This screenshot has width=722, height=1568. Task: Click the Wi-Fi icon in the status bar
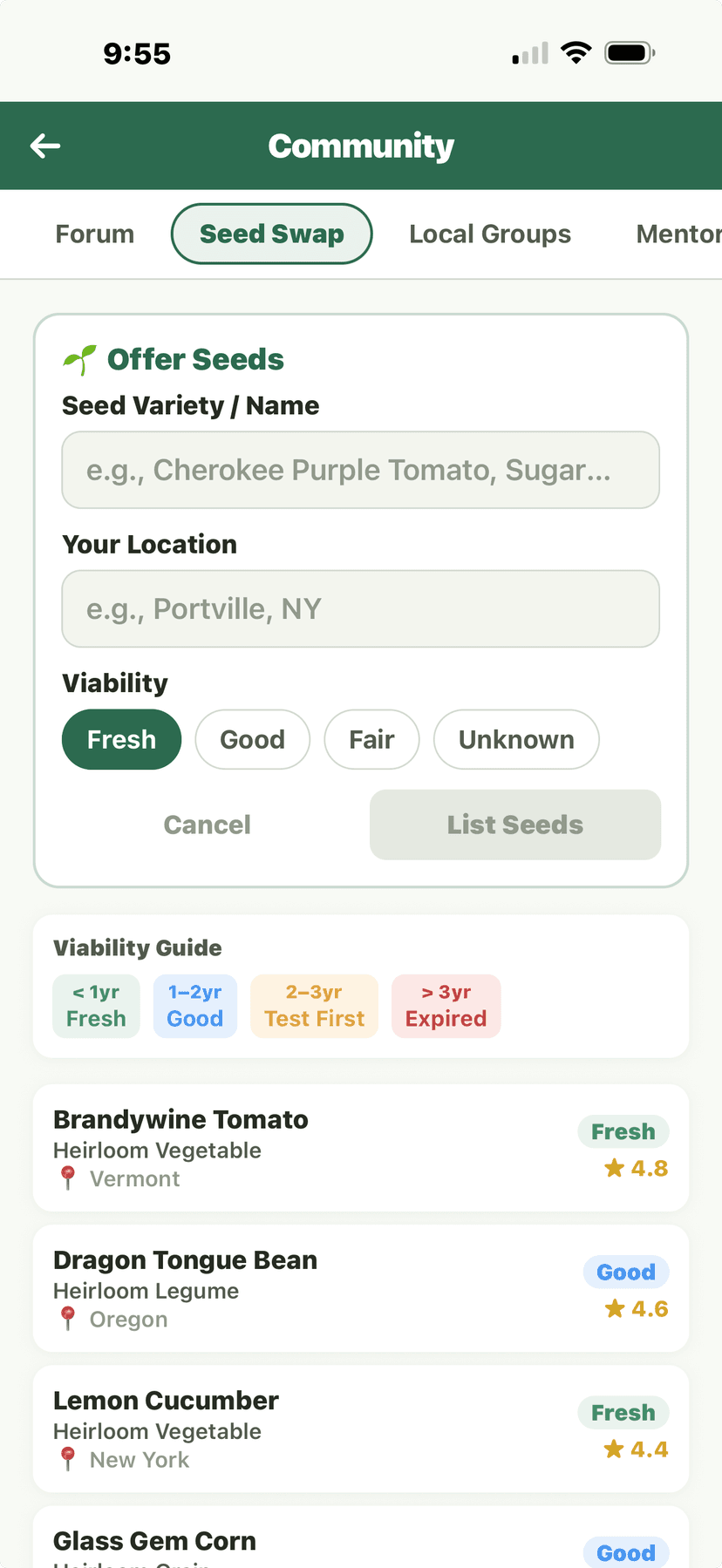coord(576,51)
